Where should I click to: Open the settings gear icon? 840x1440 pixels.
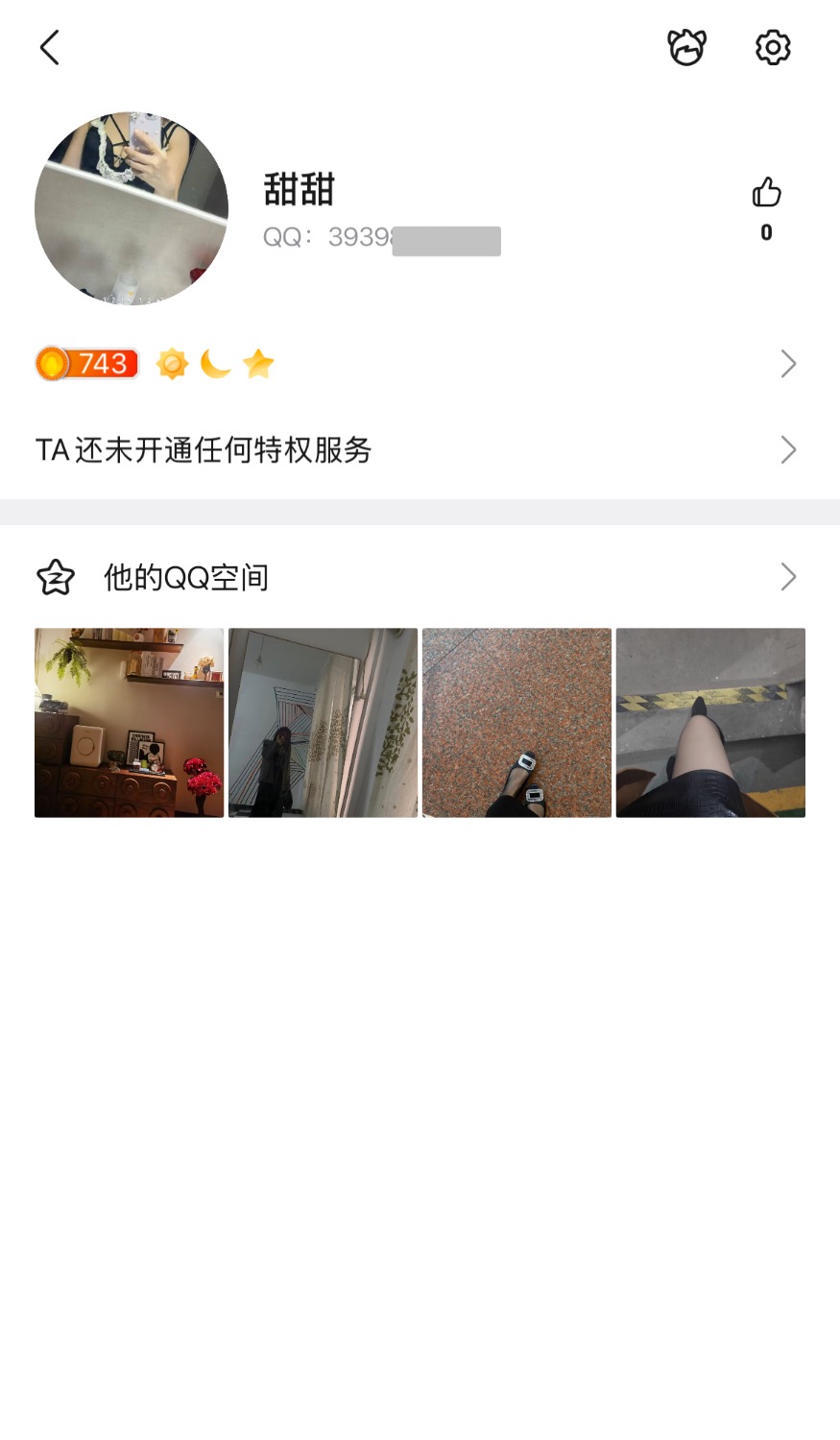pos(771,46)
